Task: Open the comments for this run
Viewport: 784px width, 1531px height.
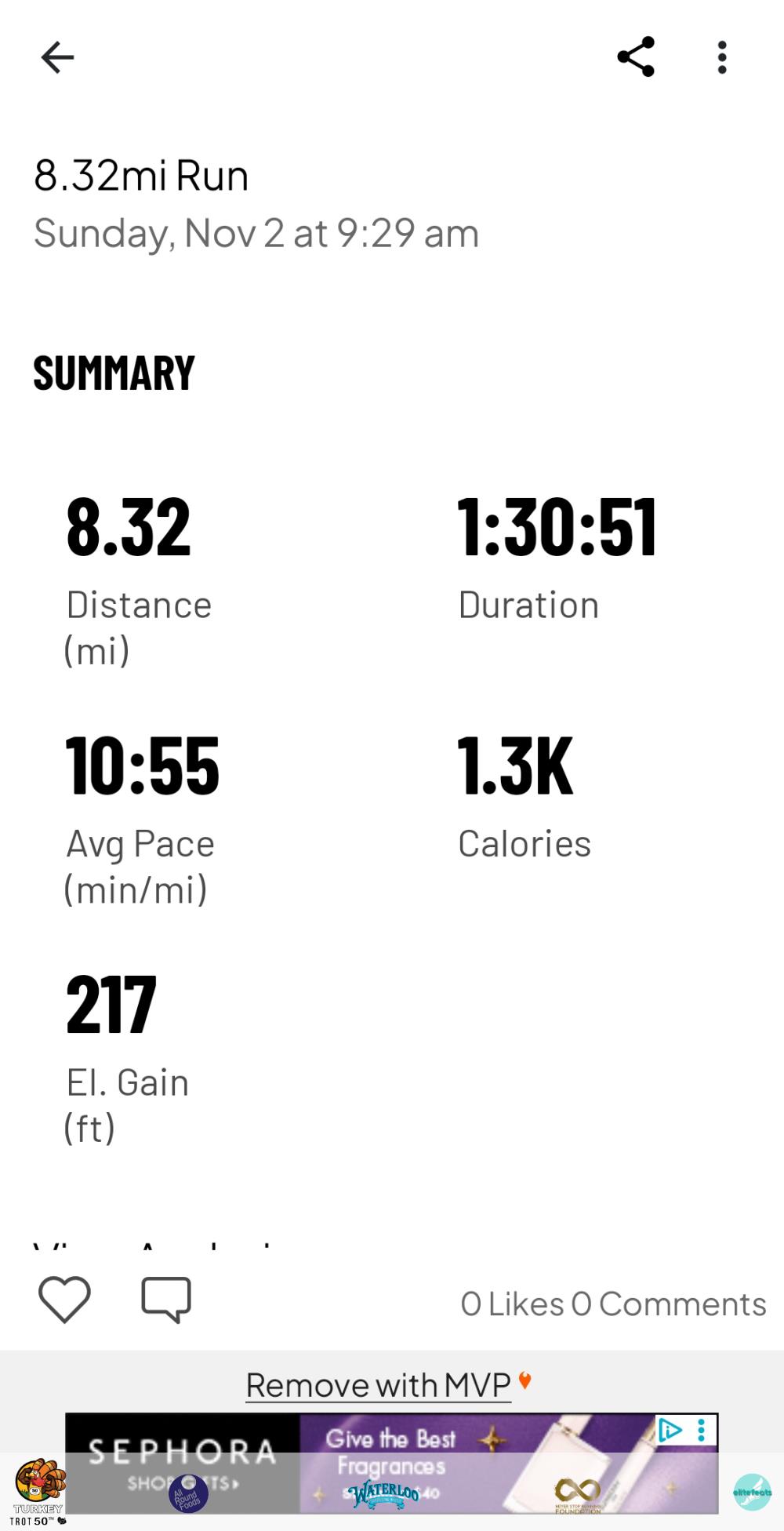Action: [x=166, y=1299]
